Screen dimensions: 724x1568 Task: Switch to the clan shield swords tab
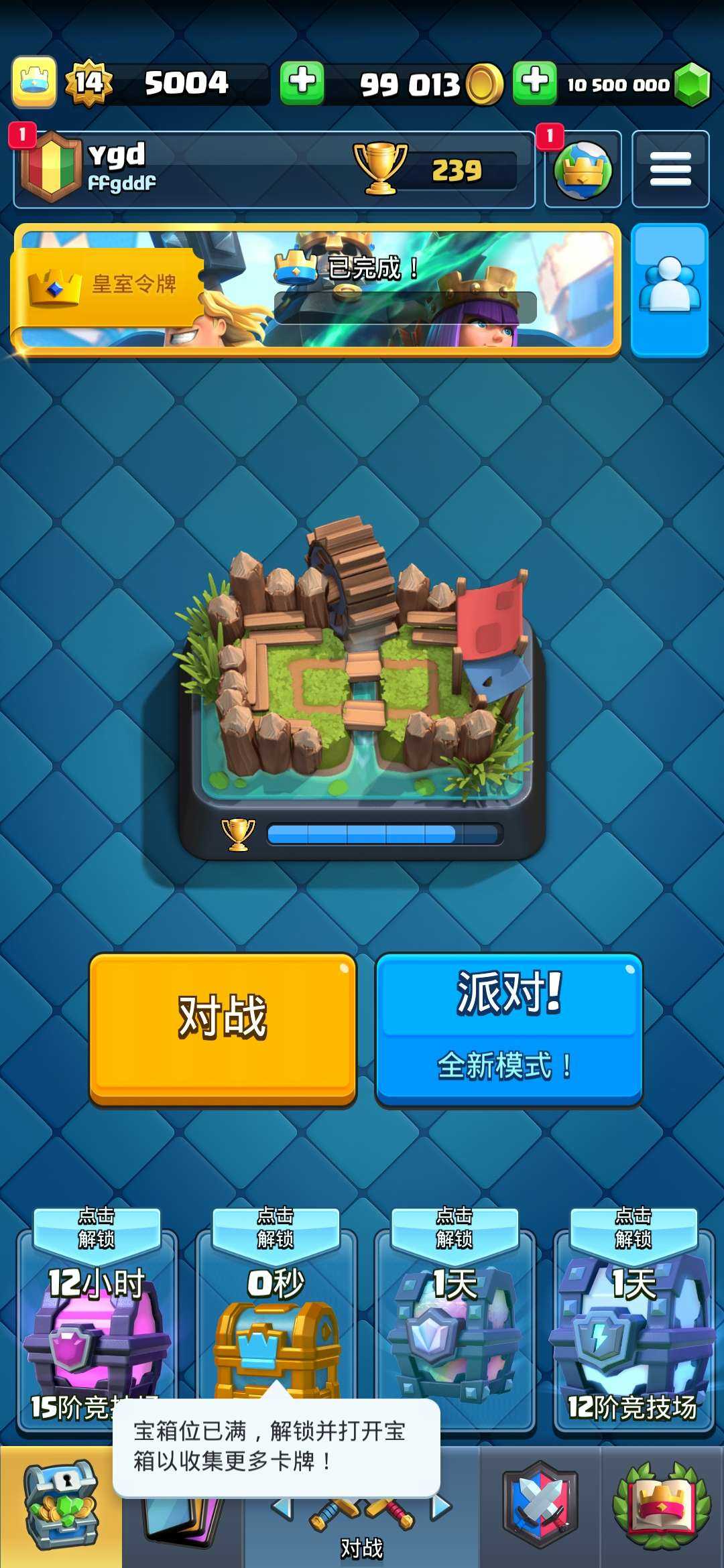[x=540, y=1508]
